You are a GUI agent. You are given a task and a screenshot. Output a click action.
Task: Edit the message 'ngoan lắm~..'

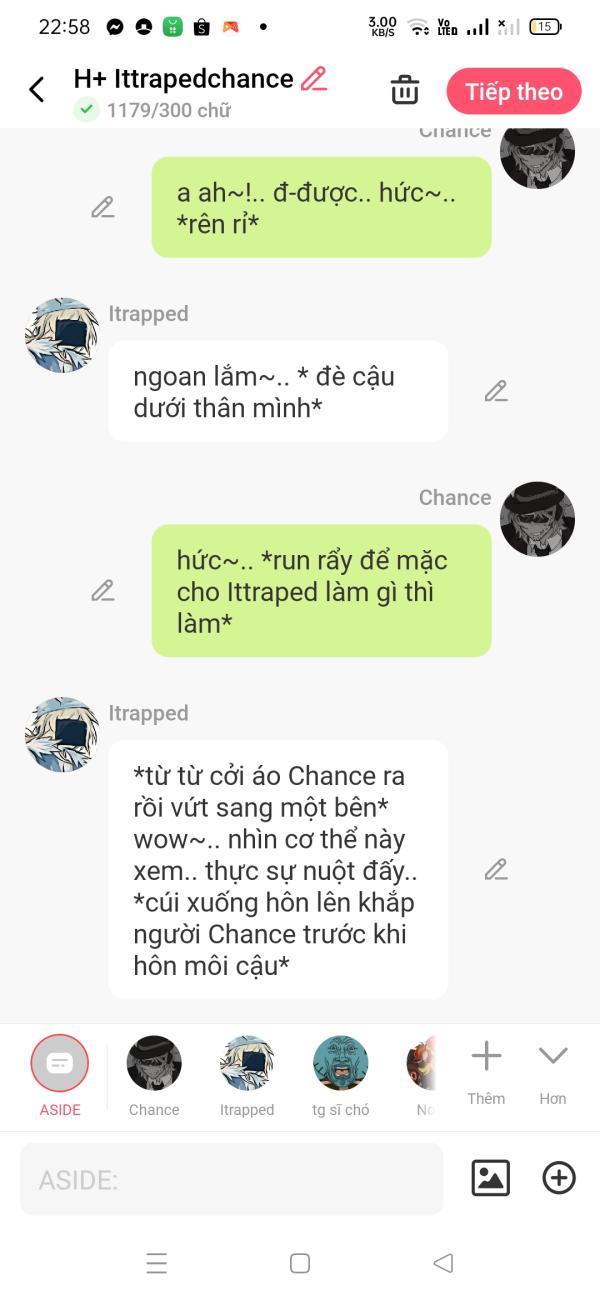pos(496,391)
